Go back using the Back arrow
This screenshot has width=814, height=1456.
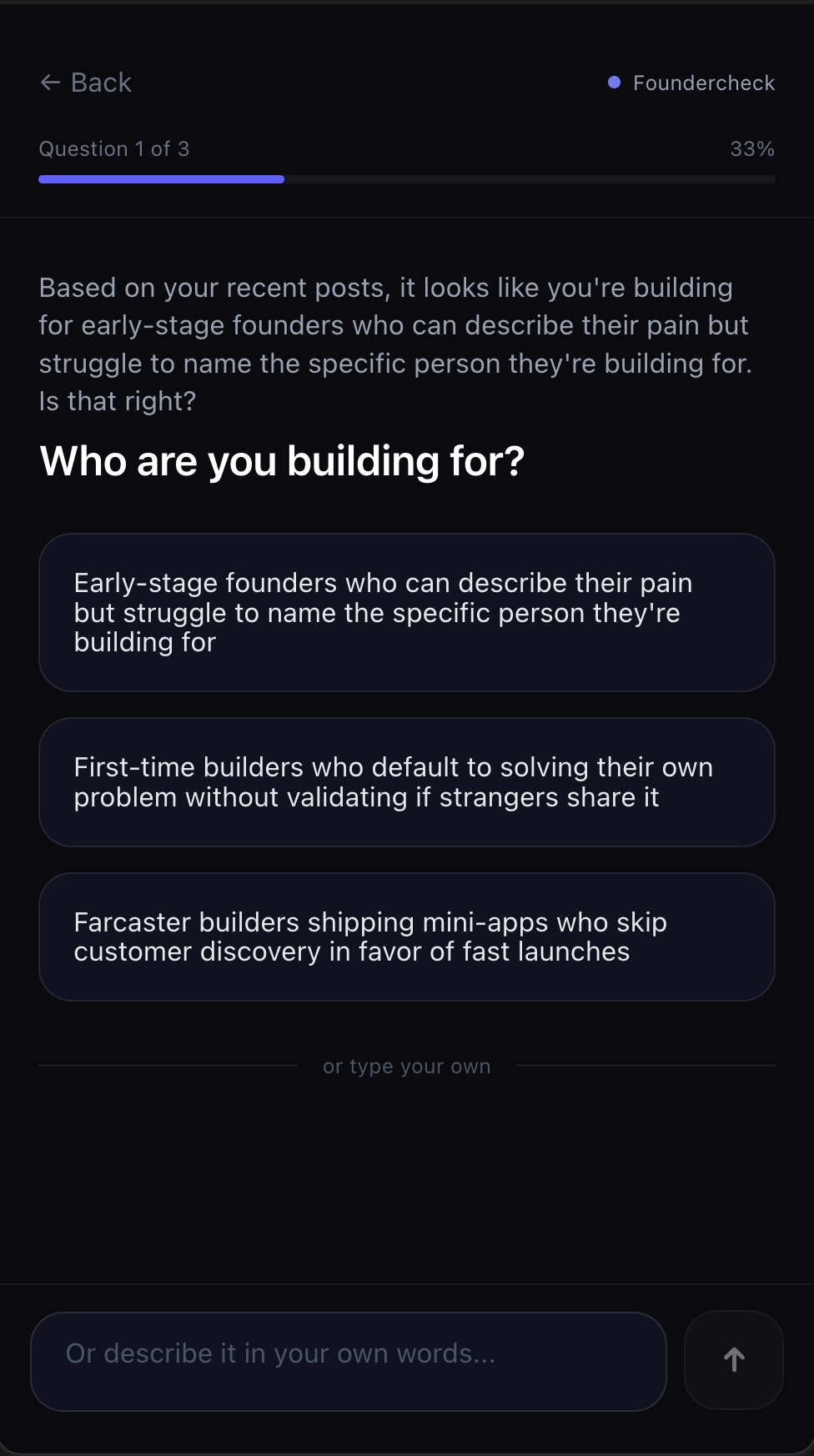point(85,83)
